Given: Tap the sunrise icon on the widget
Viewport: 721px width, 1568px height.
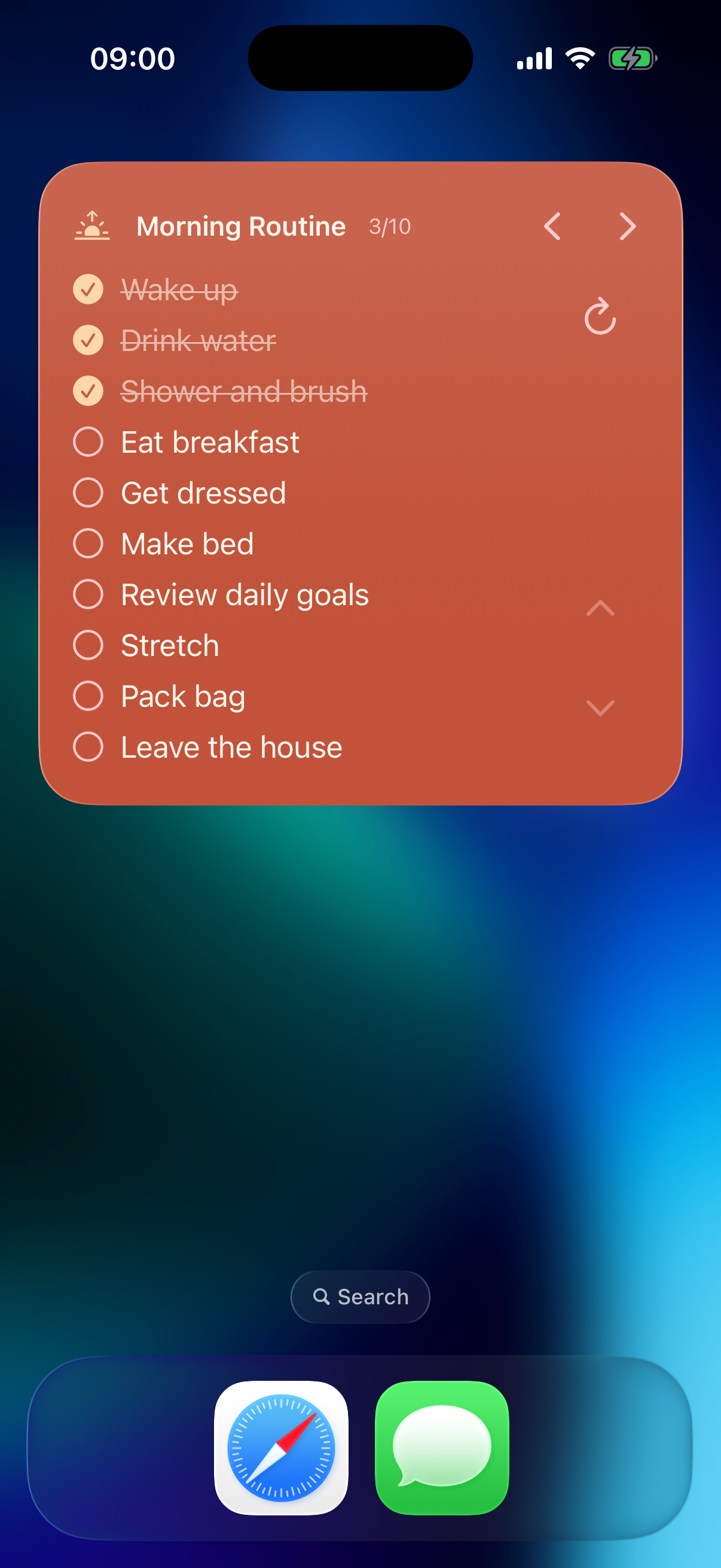Looking at the screenshot, I should [91, 226].
